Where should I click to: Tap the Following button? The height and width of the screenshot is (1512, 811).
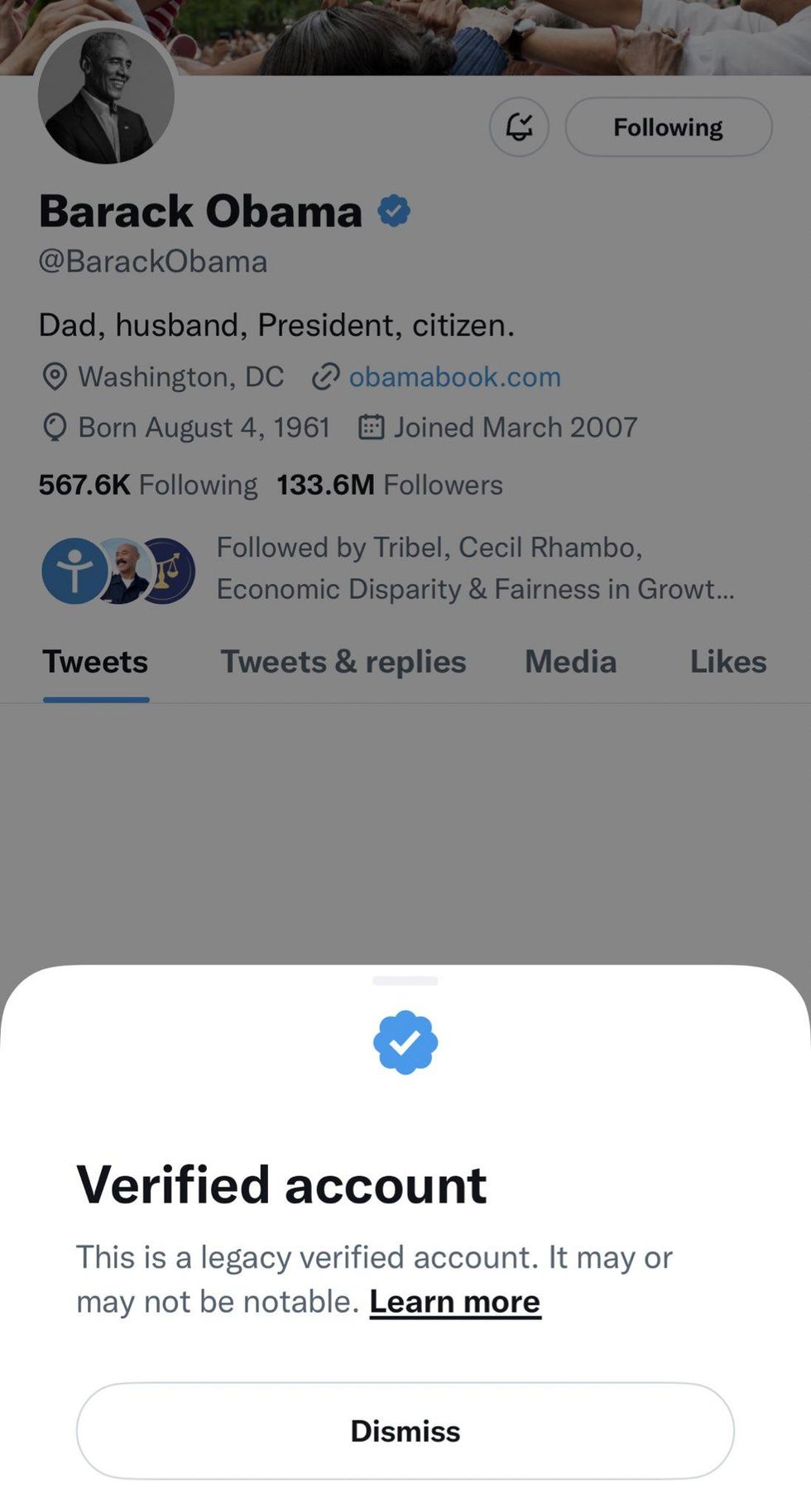(668, 127)
